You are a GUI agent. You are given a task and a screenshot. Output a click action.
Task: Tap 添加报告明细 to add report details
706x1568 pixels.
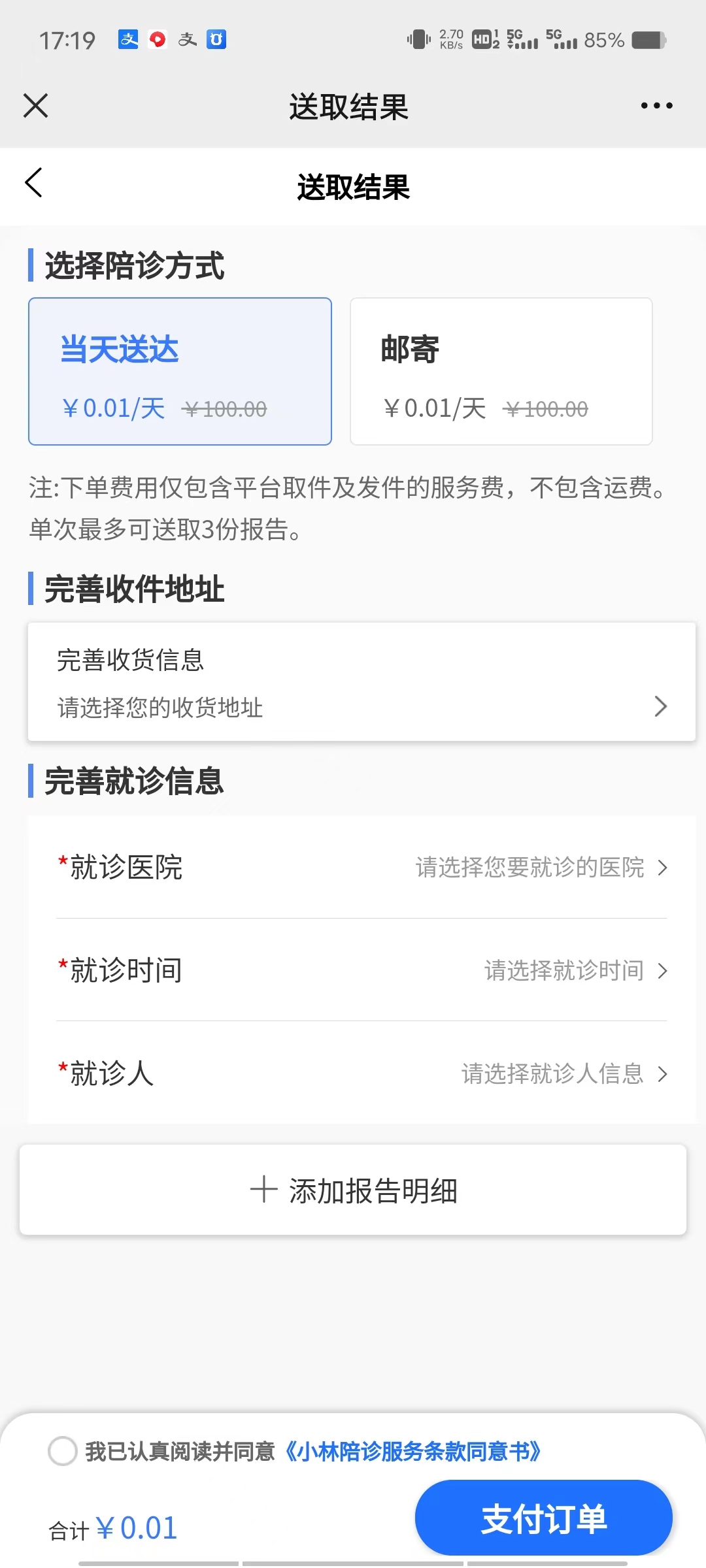[353, 1190]
